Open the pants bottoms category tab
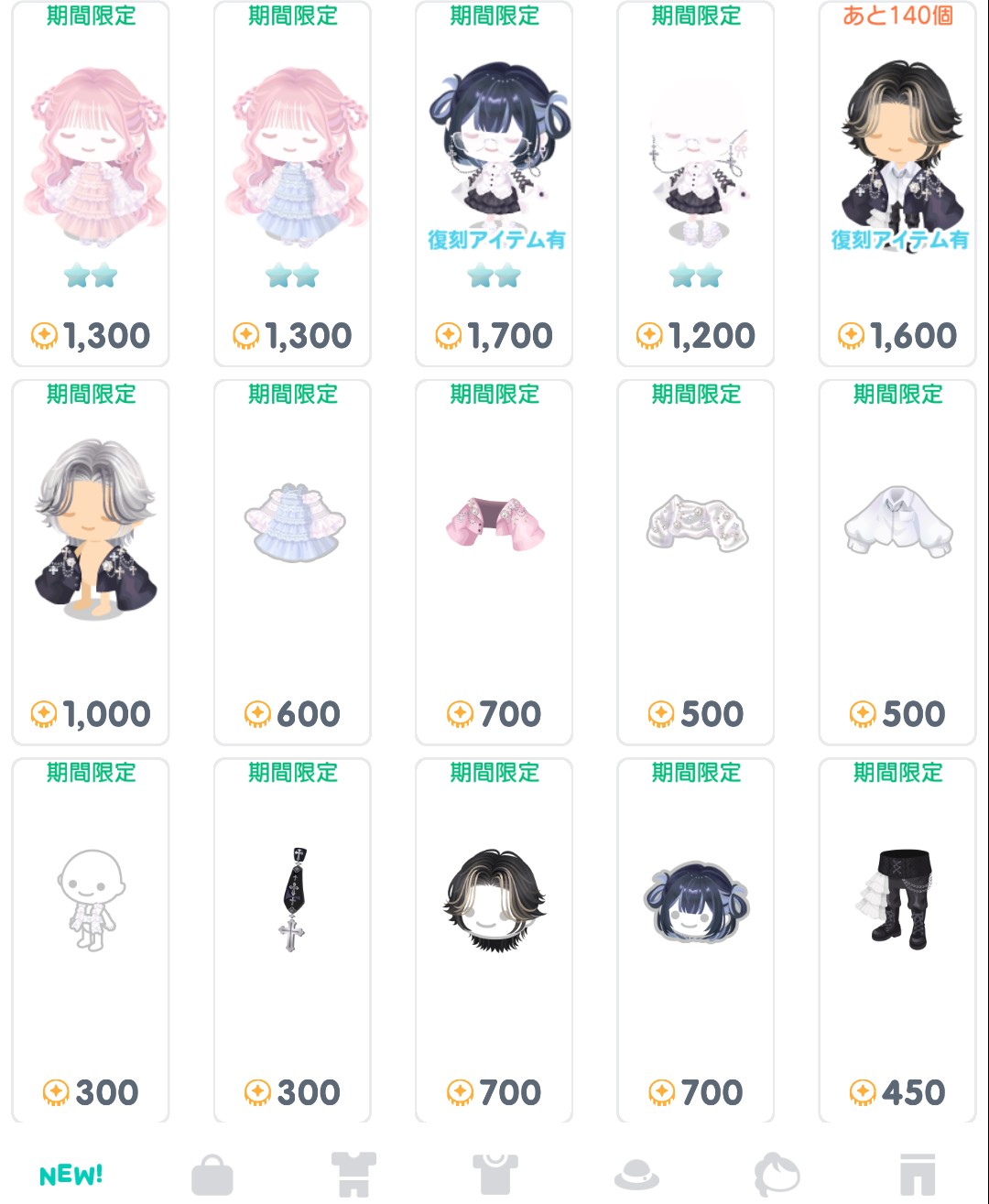Image resolution: width=989 pixels, height=1204 pixels. coord(918,1175)
